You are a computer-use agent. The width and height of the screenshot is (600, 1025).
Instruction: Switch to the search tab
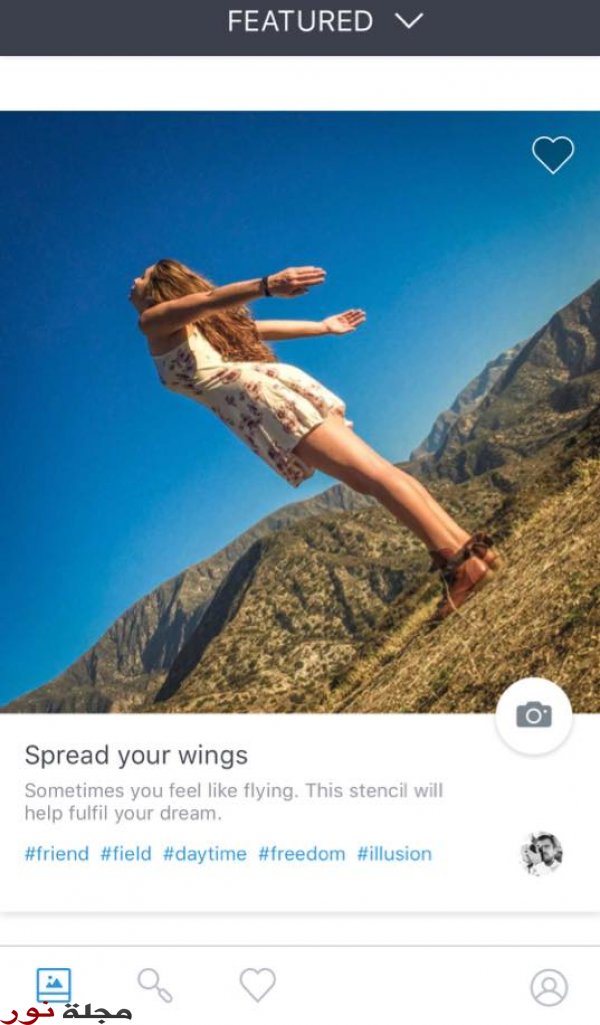point(155,985)
